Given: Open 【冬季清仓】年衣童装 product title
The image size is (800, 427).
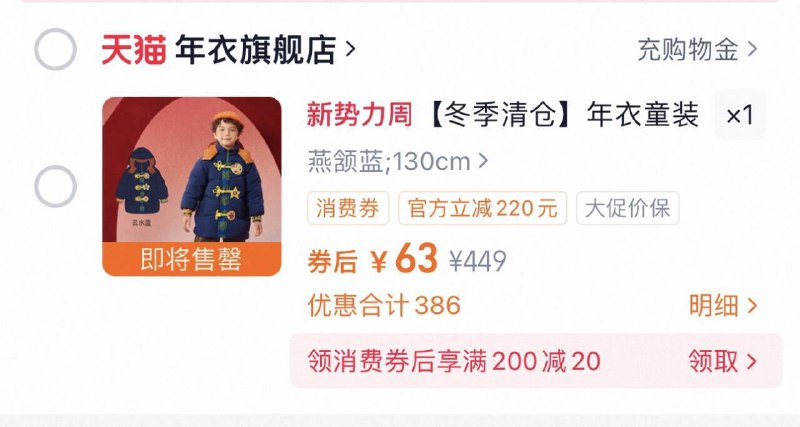Looking at the screenshot, I should 502,115.
